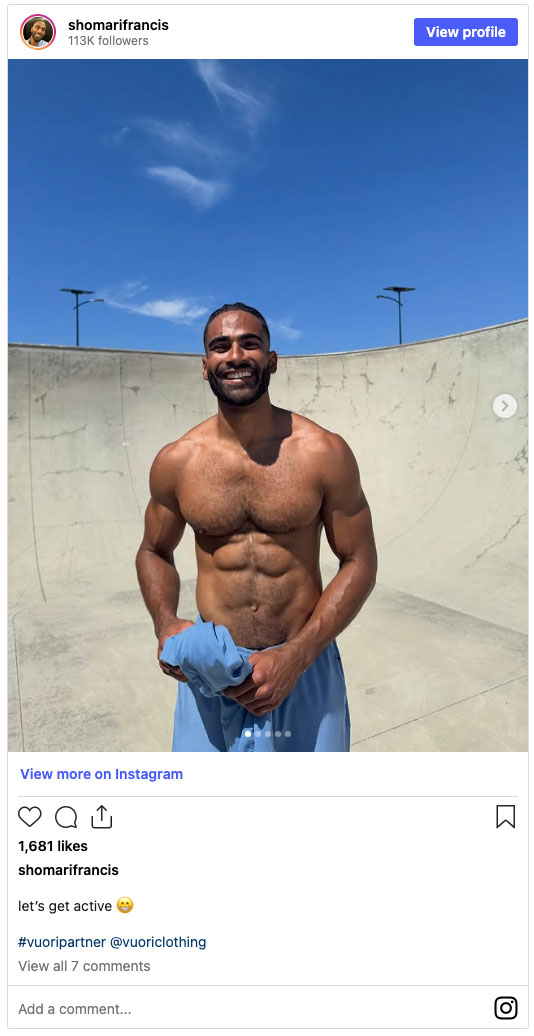Go to next photo in carousel

click(x=505, y=406)
